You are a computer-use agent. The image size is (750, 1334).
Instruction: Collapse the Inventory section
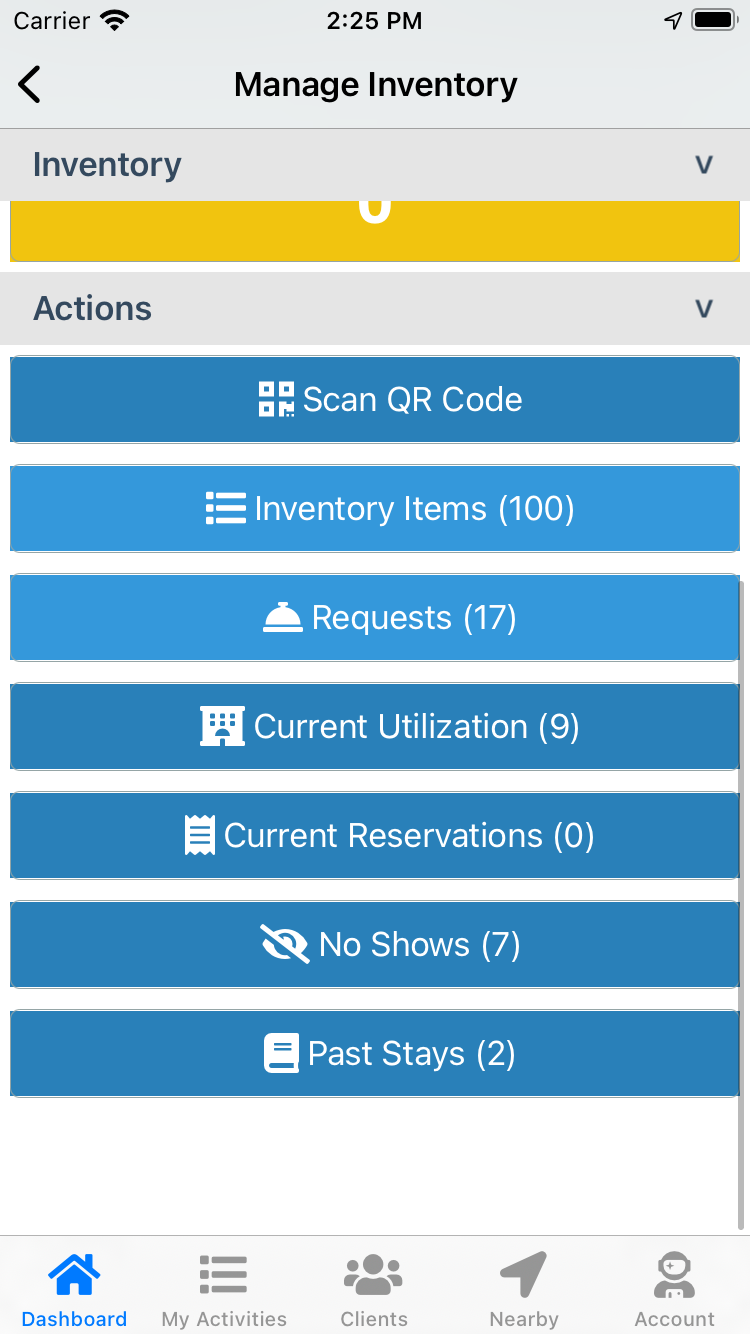[703, 165]
